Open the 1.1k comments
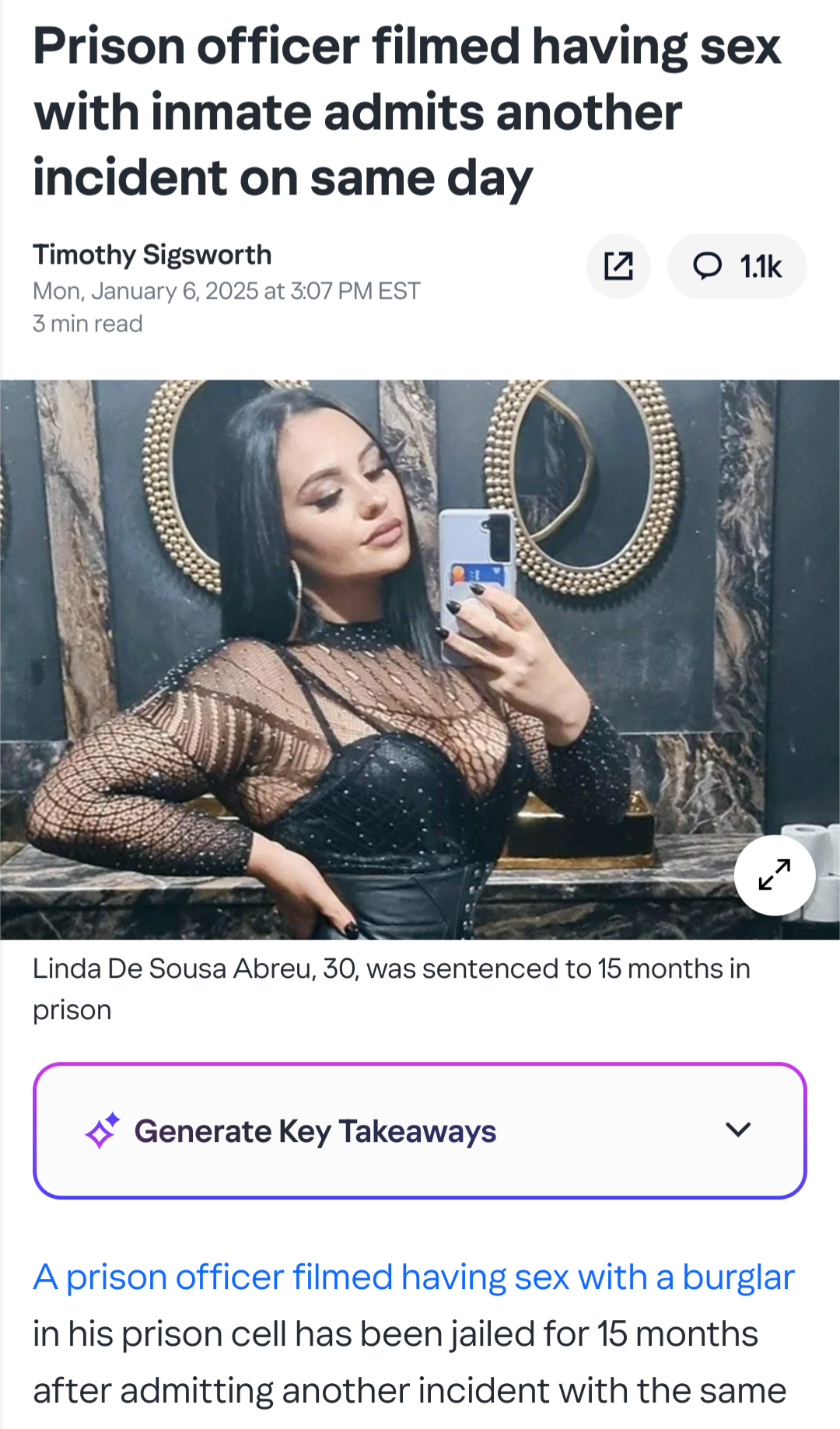Screen dimensions: 840x1429 pyautogui.click(x=737, y=266)
